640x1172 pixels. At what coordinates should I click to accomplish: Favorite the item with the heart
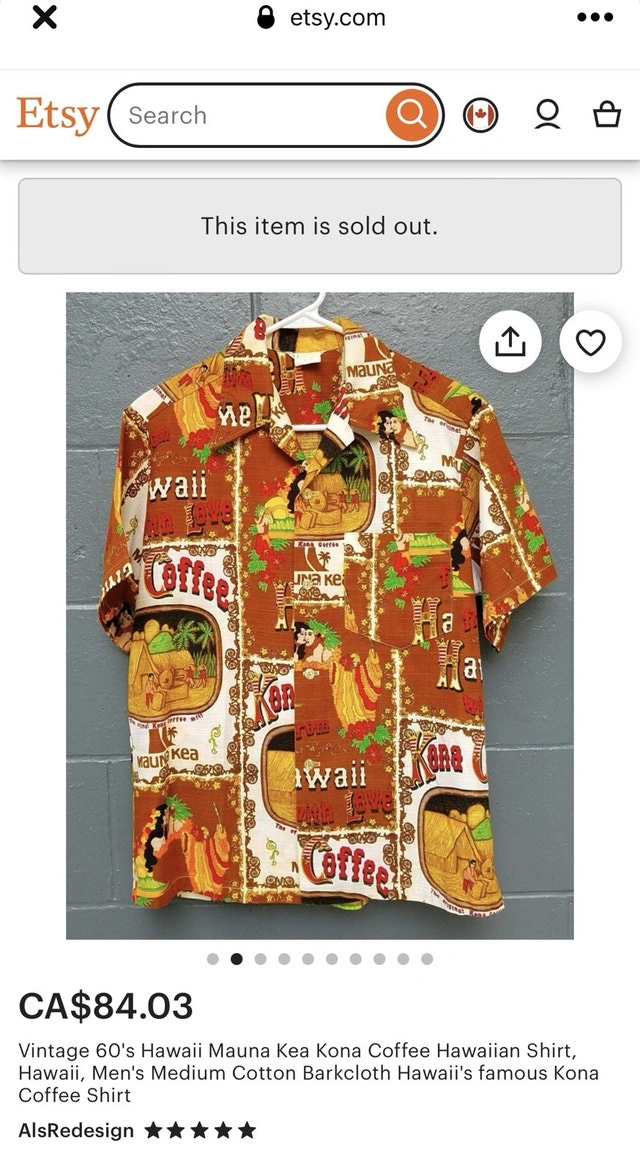click(590, 342)
